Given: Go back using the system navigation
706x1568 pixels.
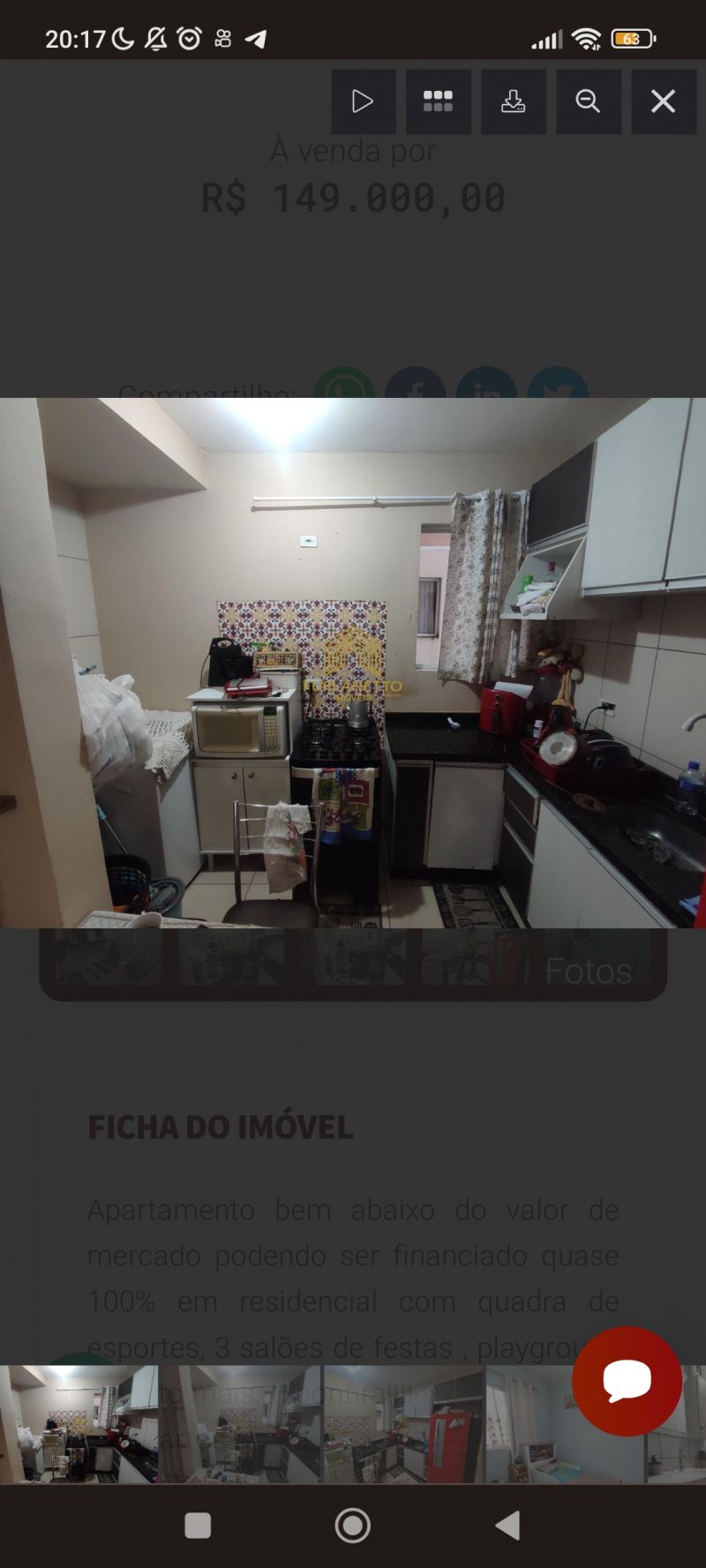Looking at the screenshot, I should click(507, 1525).
